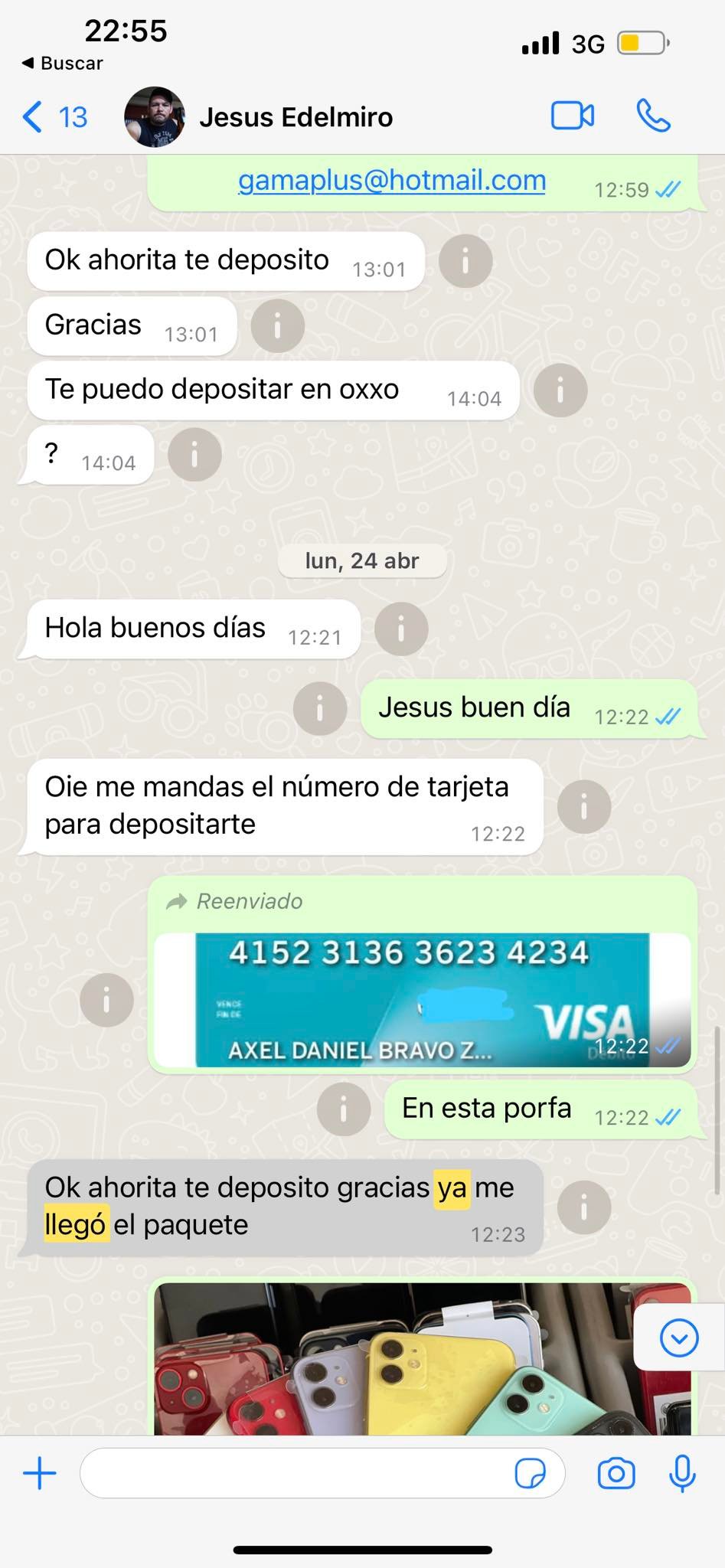The height and width of the screenshot is (1568, 725).
Task: Tap info icon beside "En esta porfa"
Action: (344, 1109)
